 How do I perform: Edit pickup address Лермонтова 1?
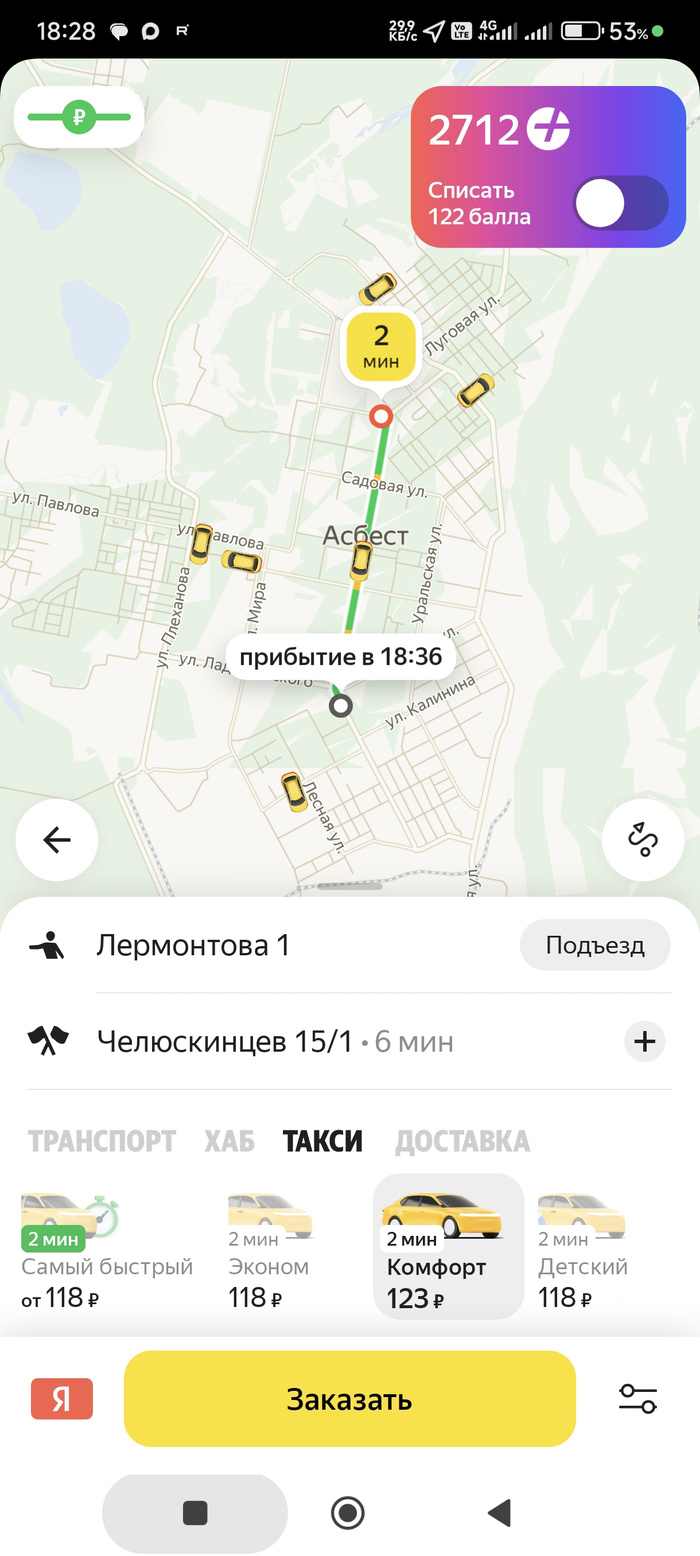point(193,945)
